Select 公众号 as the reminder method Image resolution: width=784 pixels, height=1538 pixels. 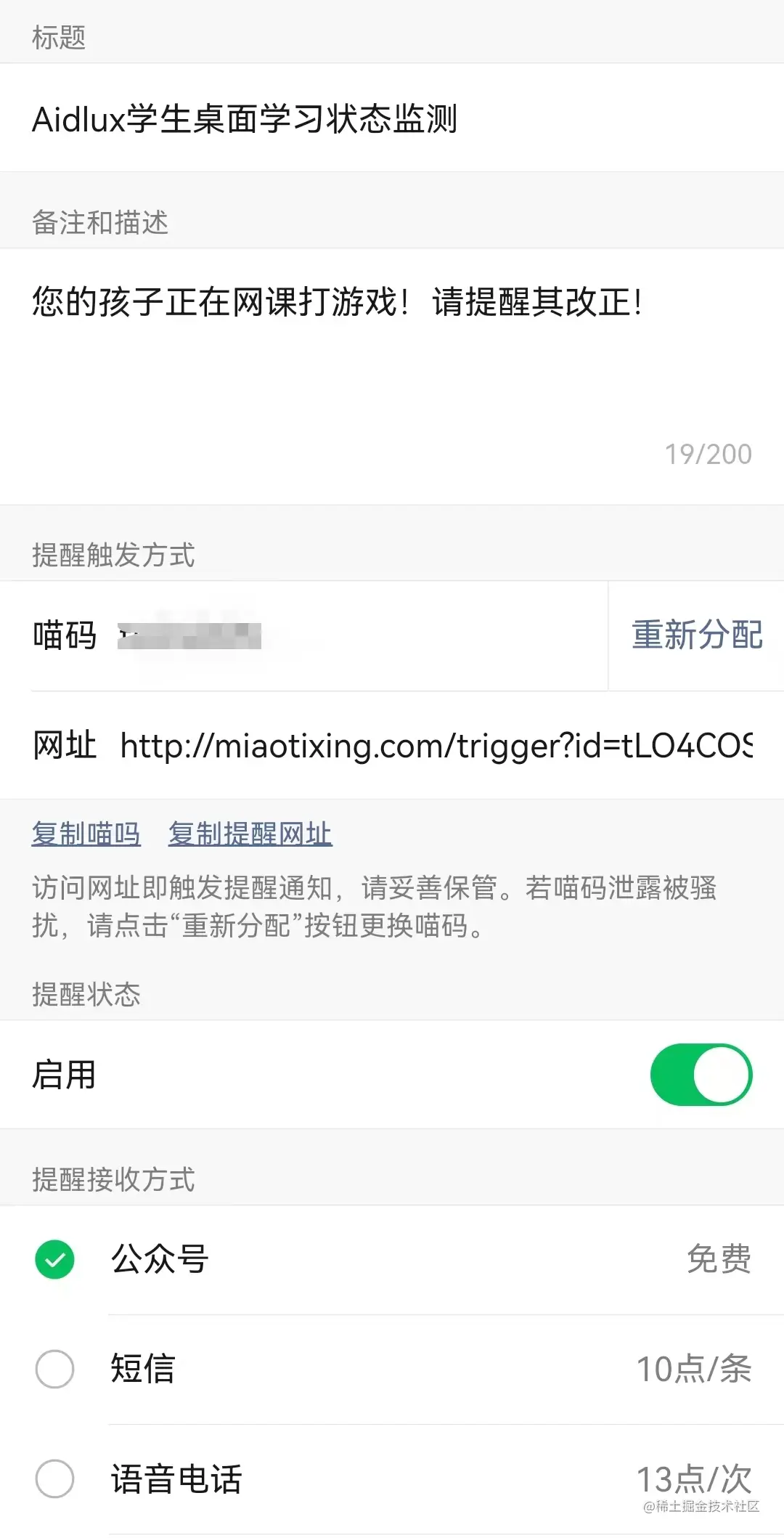(55, 1259)
